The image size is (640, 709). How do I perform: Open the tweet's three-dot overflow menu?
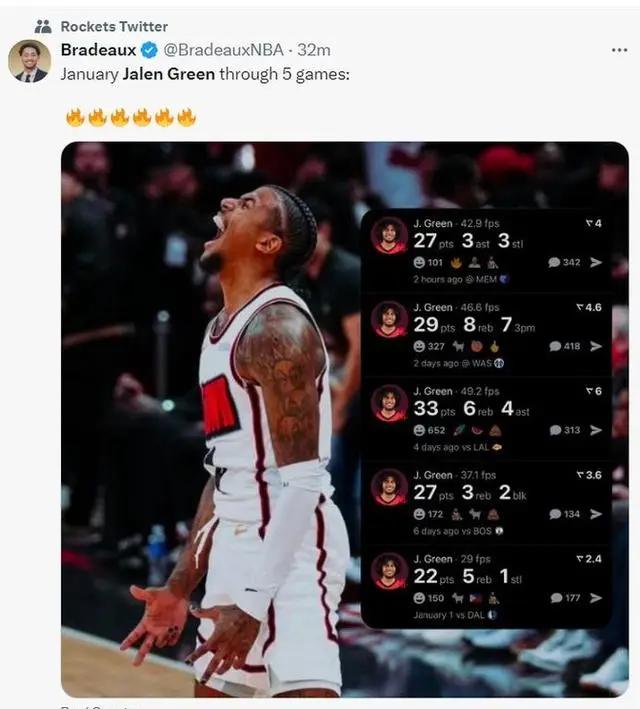coord(619,50)
